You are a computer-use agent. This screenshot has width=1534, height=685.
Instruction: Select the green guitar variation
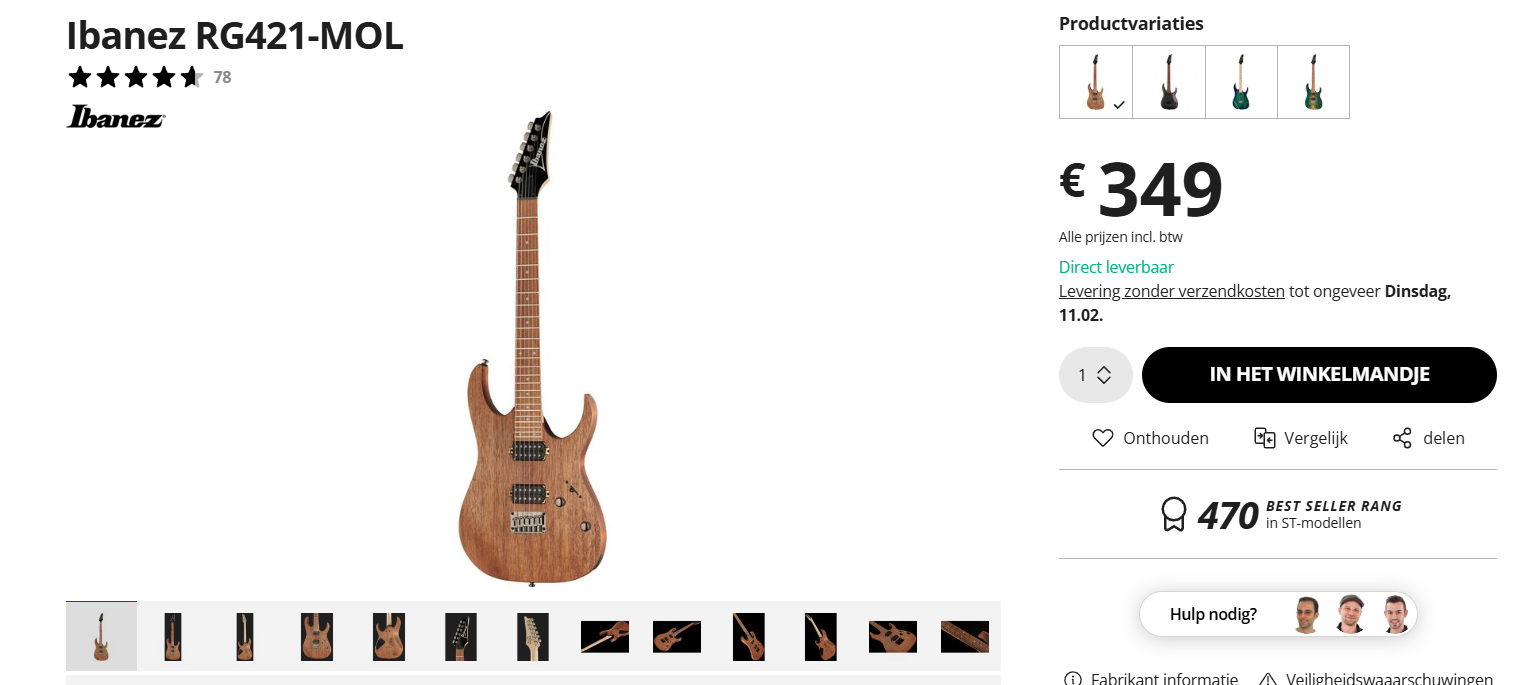click(1313, 82)
